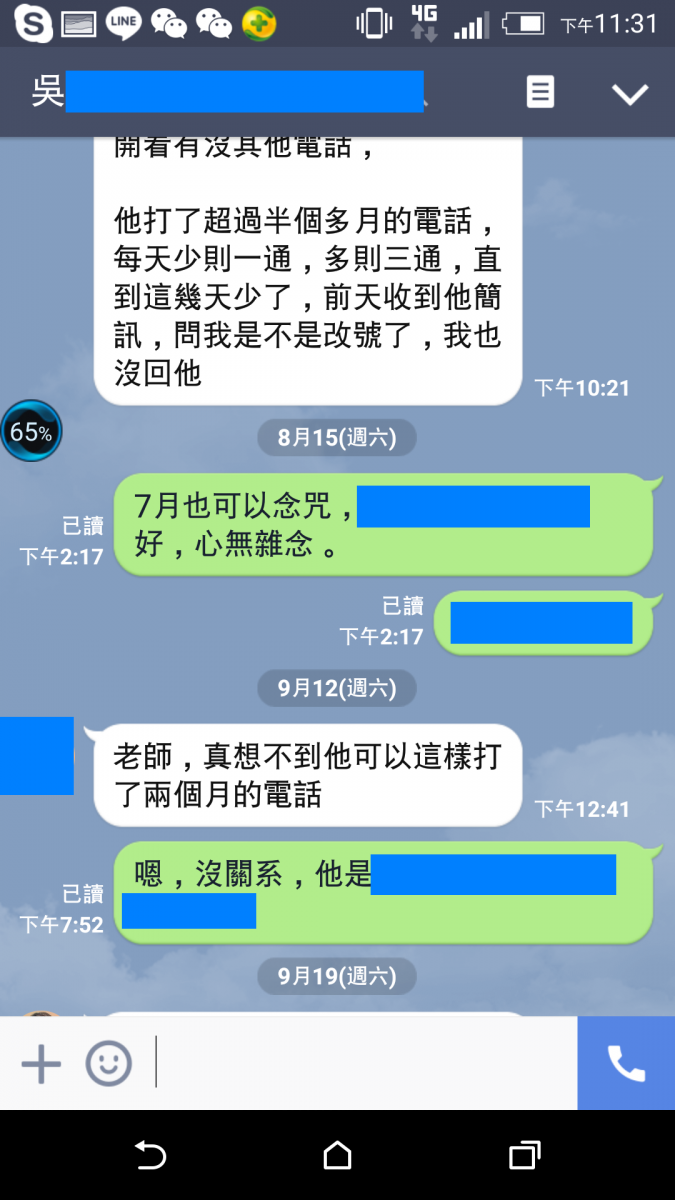Go back using system back button
This screenshot has height=1200, width=675.
(x=150, y=1156)
